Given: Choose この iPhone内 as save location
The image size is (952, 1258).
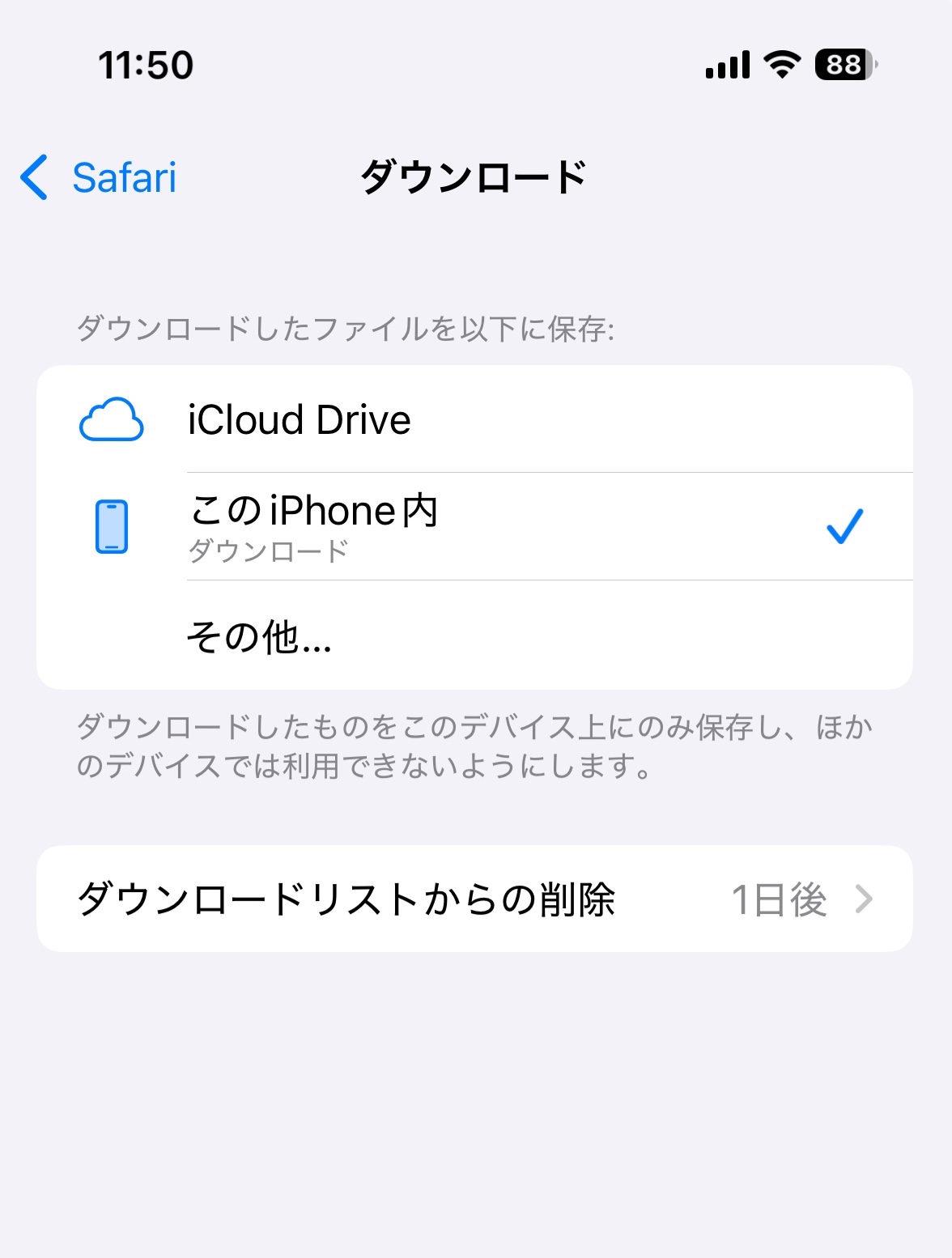Looking at the screenshot, I should click(474, 526).
